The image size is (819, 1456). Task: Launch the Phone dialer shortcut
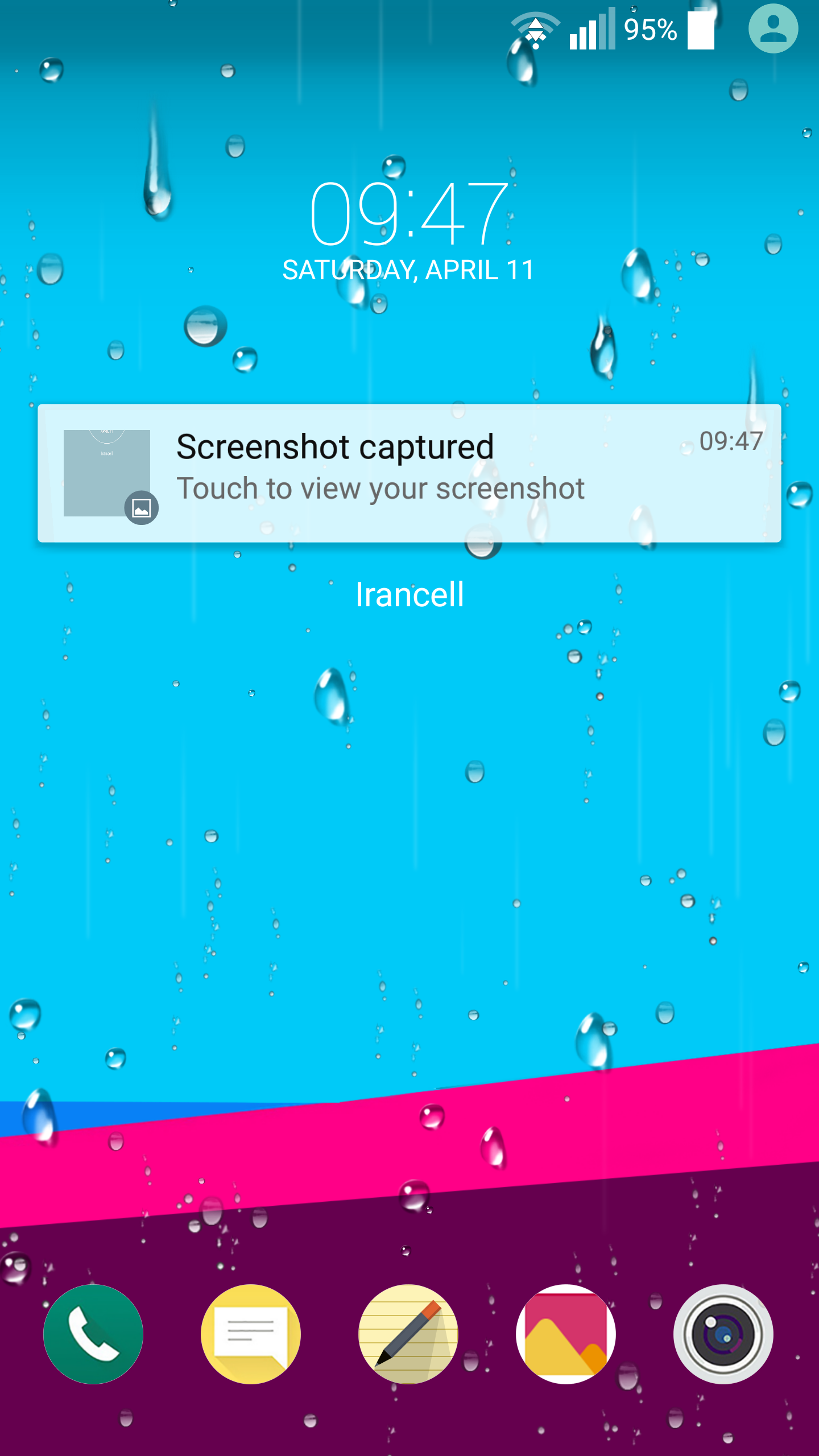point(93,1334)
